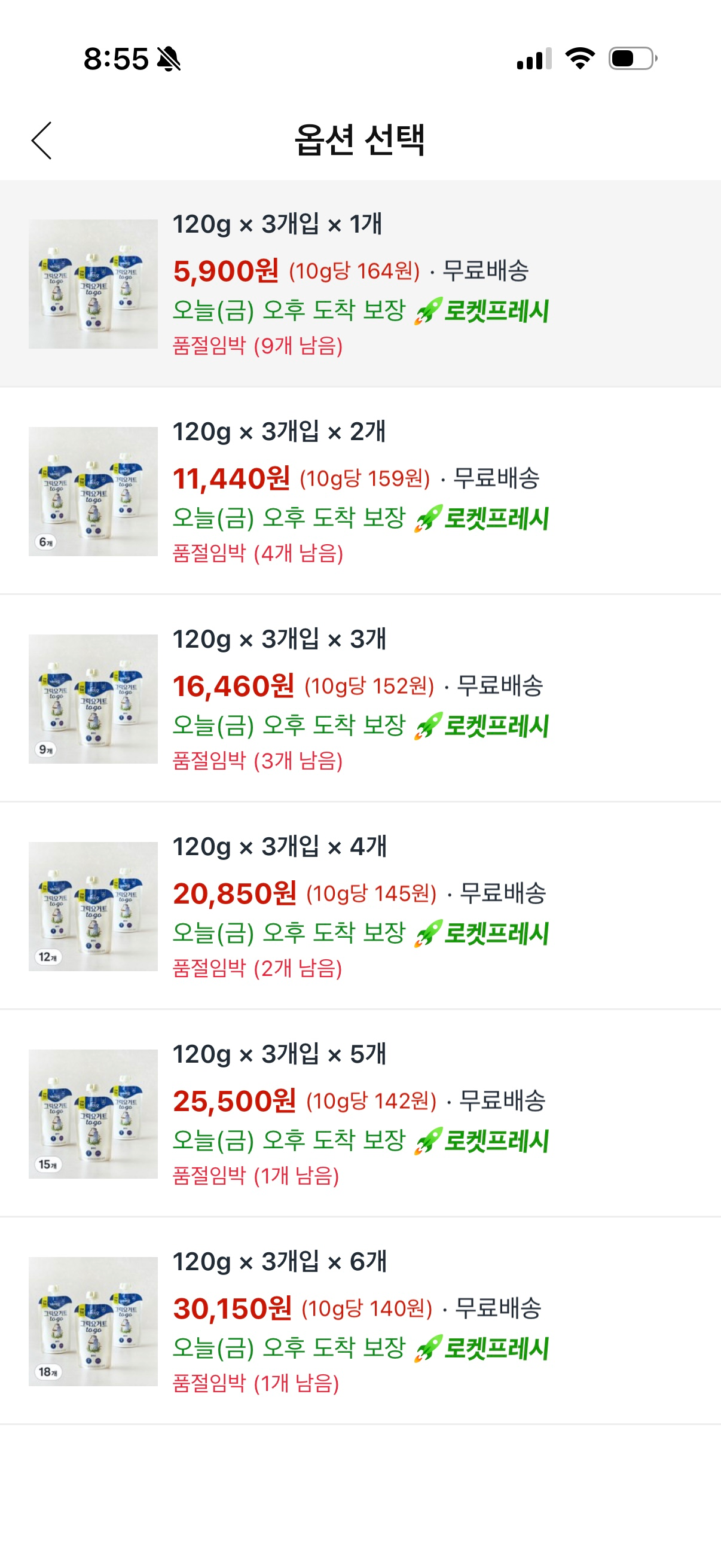Image resolution: width=721 pixels, height=1568 pixels.
Task: Choose the 120g × 3개입 × 5개 option
Action: tap(360, 1114)
